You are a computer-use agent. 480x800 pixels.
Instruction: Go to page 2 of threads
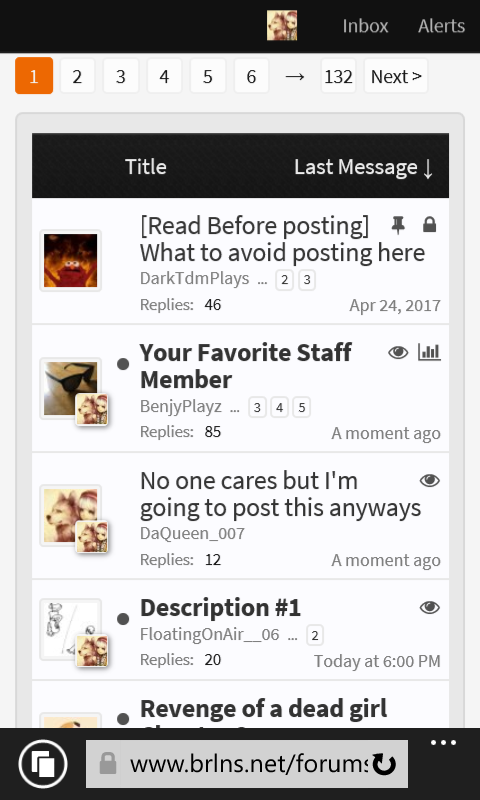tap(77, 76)
